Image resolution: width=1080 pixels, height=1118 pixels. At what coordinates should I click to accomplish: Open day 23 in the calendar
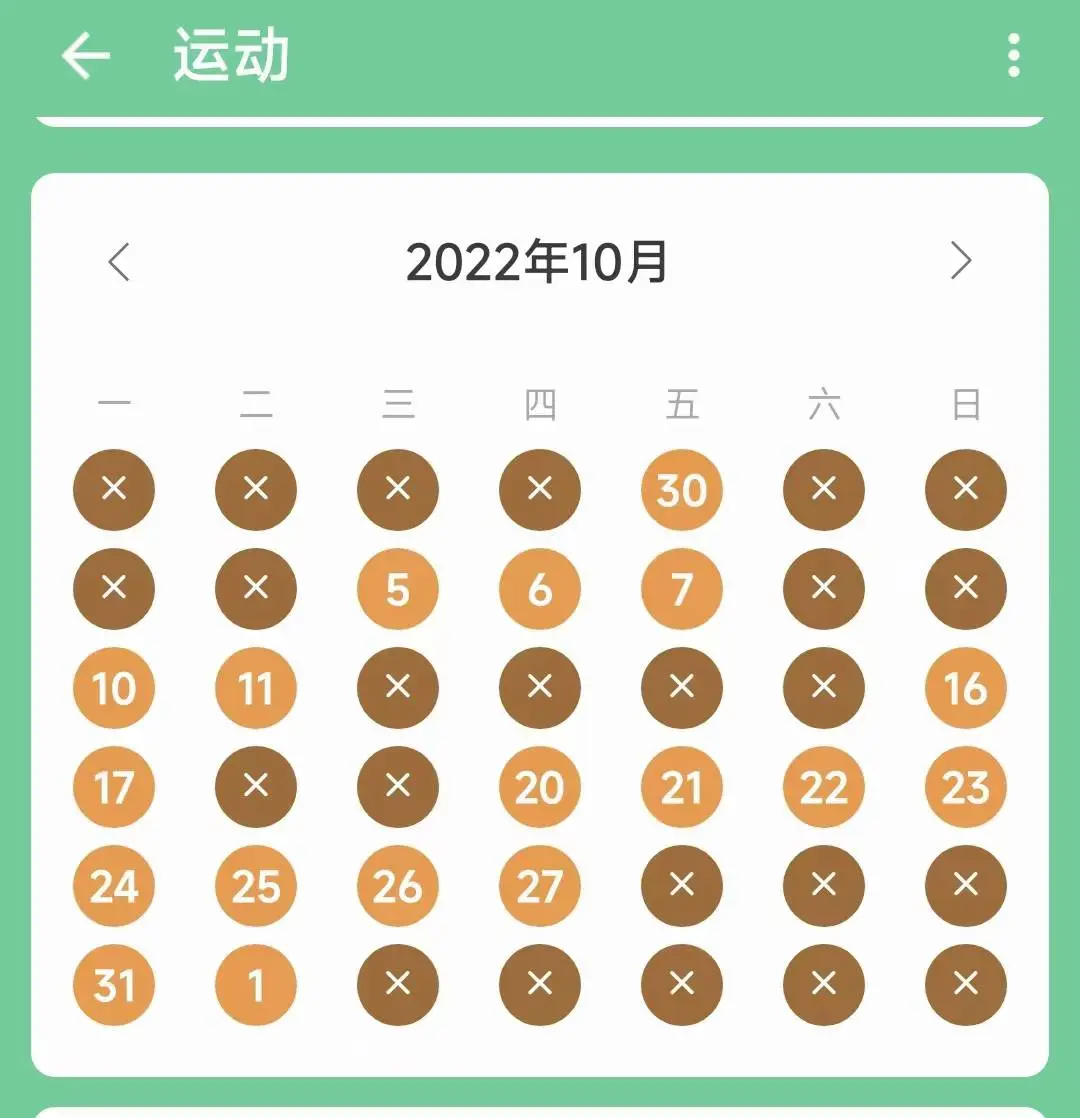click(x=965, y=787)
